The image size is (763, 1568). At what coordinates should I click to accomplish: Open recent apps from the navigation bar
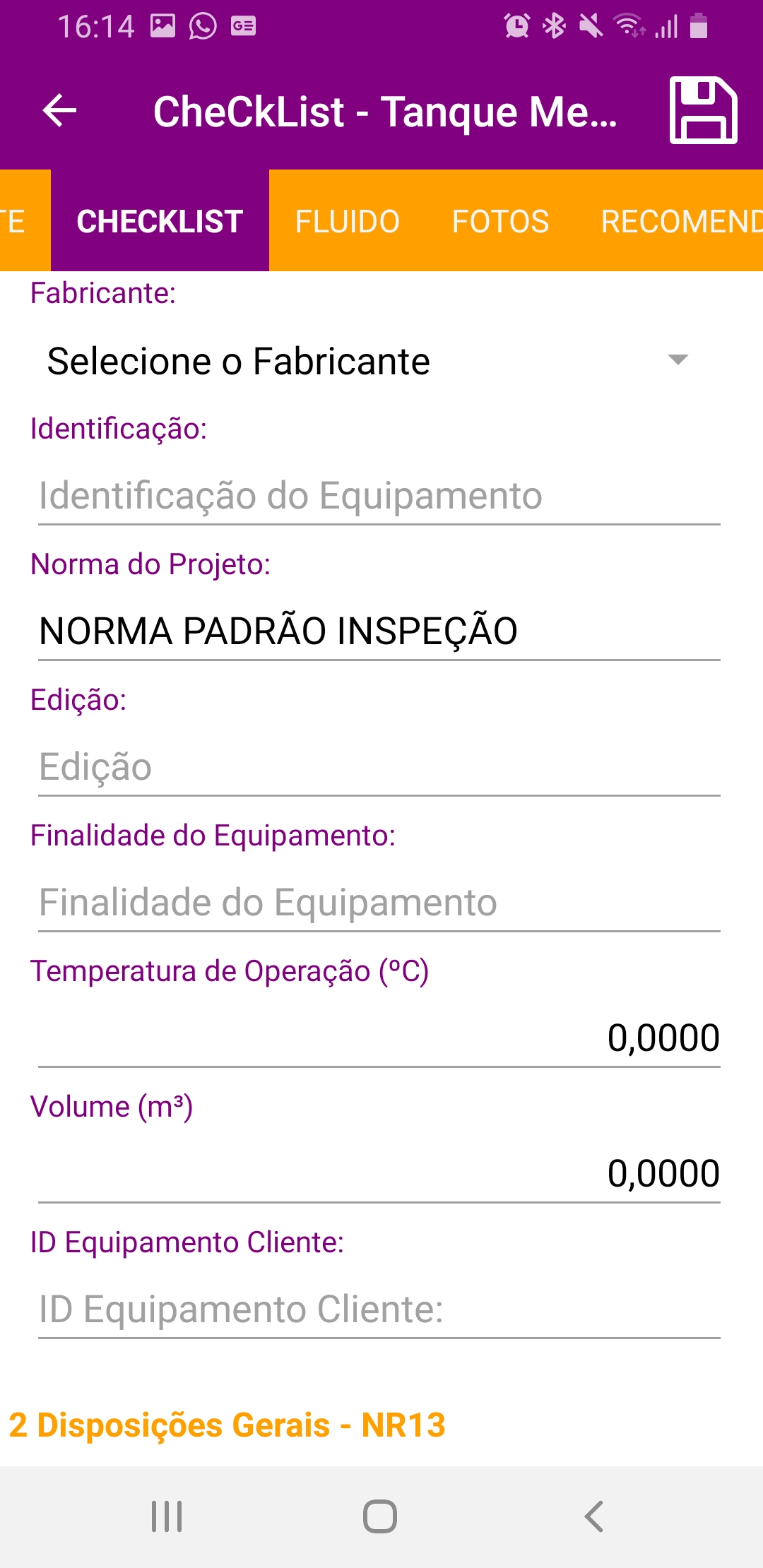(x=167, y=1516)
